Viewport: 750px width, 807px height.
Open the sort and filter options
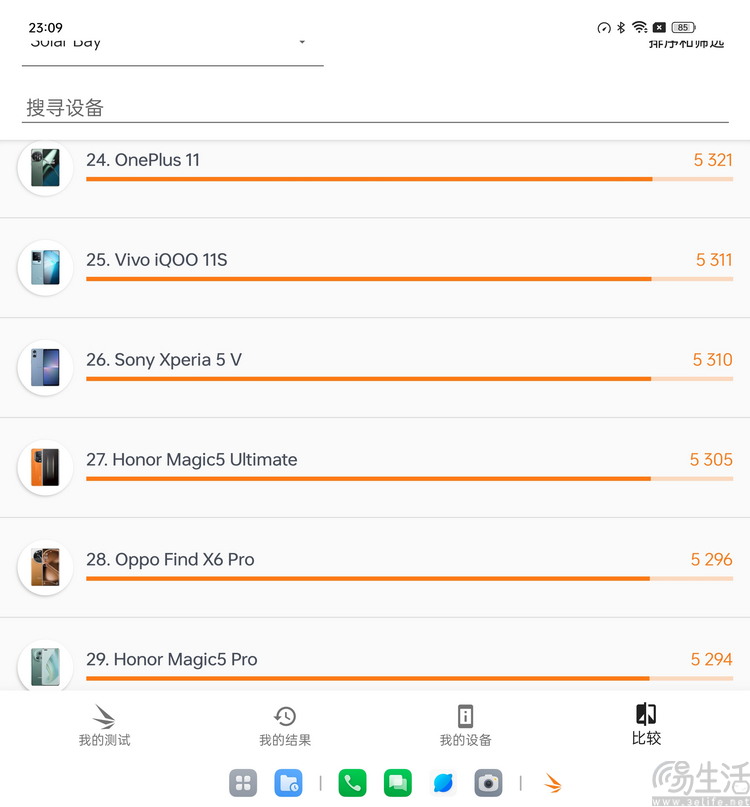[685, 43]
